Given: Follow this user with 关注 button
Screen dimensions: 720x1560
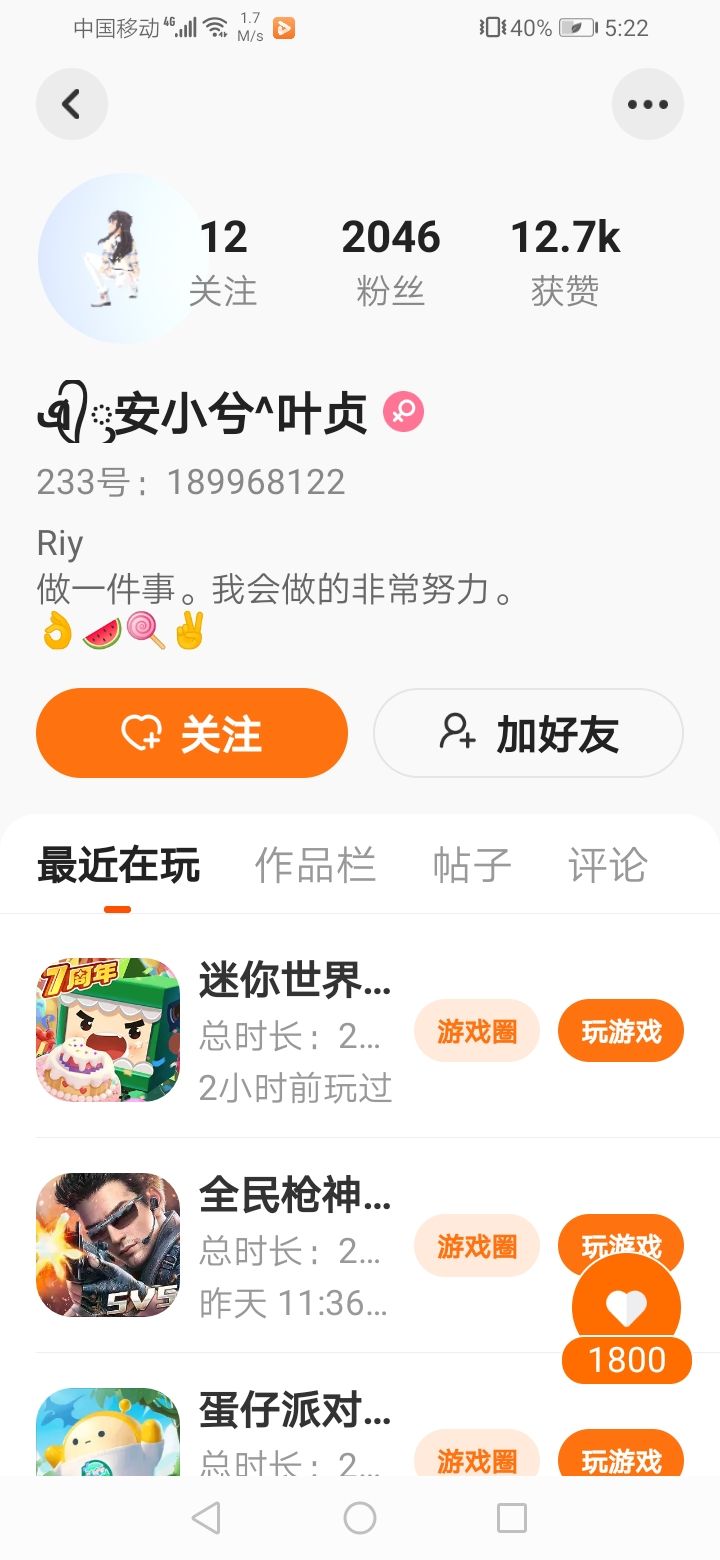Looking at the screenshot, I should click(x=192, y=733).
